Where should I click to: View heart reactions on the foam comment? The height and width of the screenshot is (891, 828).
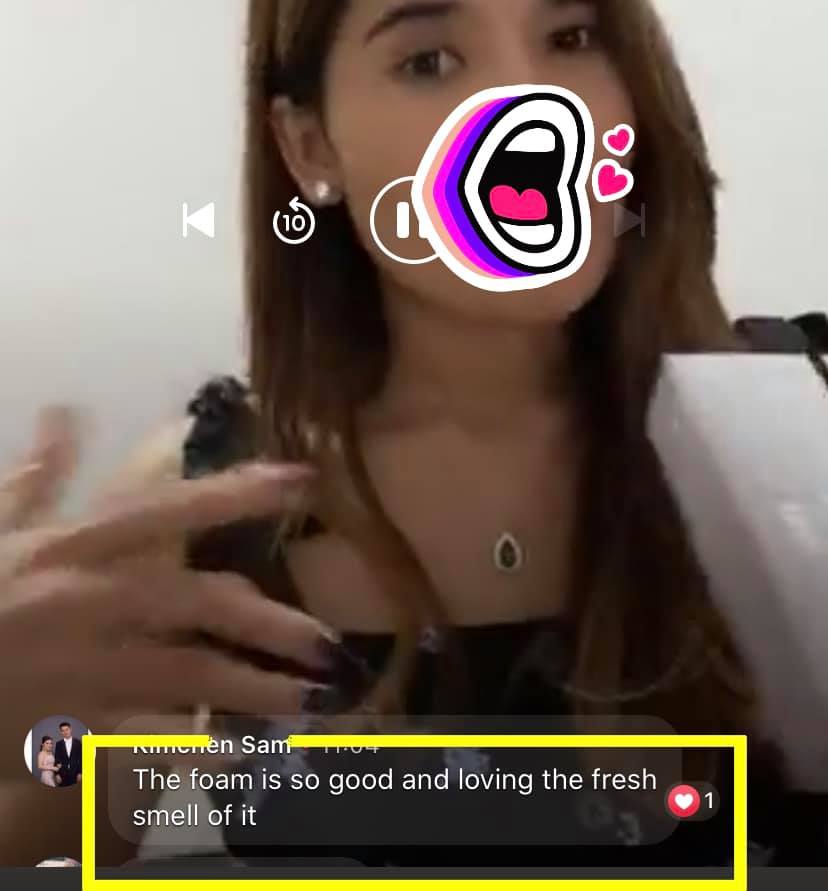692,800
